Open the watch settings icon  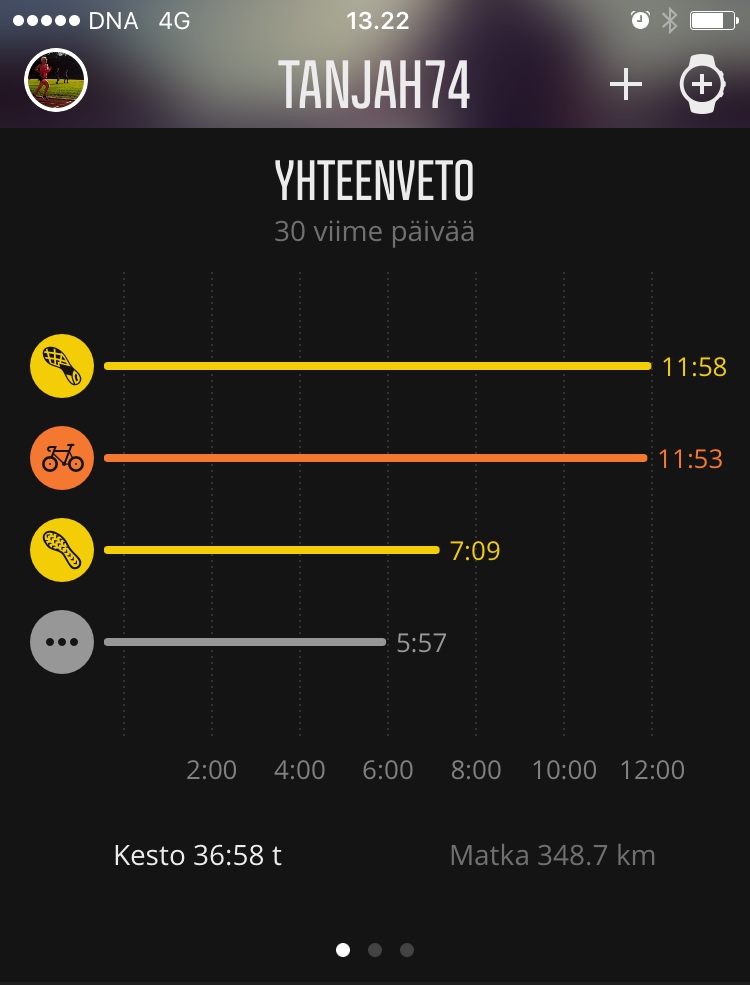click(702, 84)
